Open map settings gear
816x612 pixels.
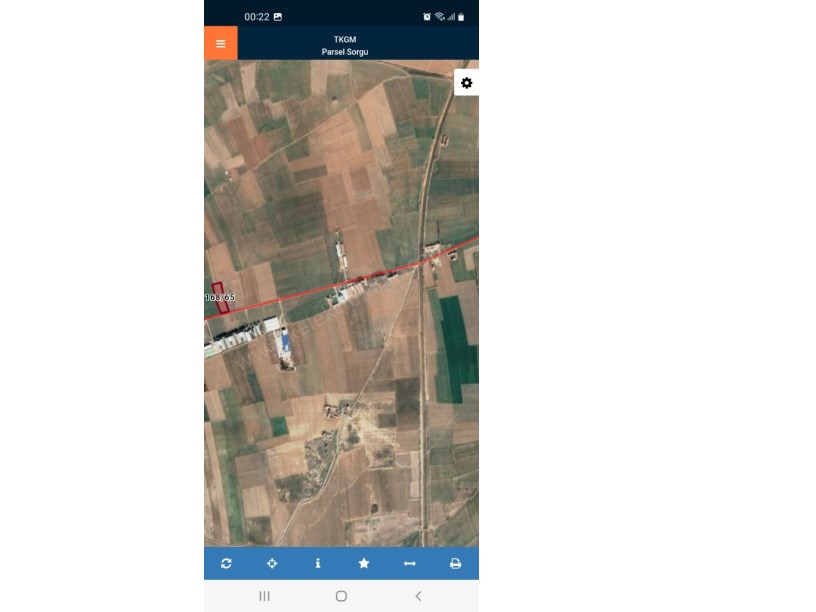coord(466,83)
